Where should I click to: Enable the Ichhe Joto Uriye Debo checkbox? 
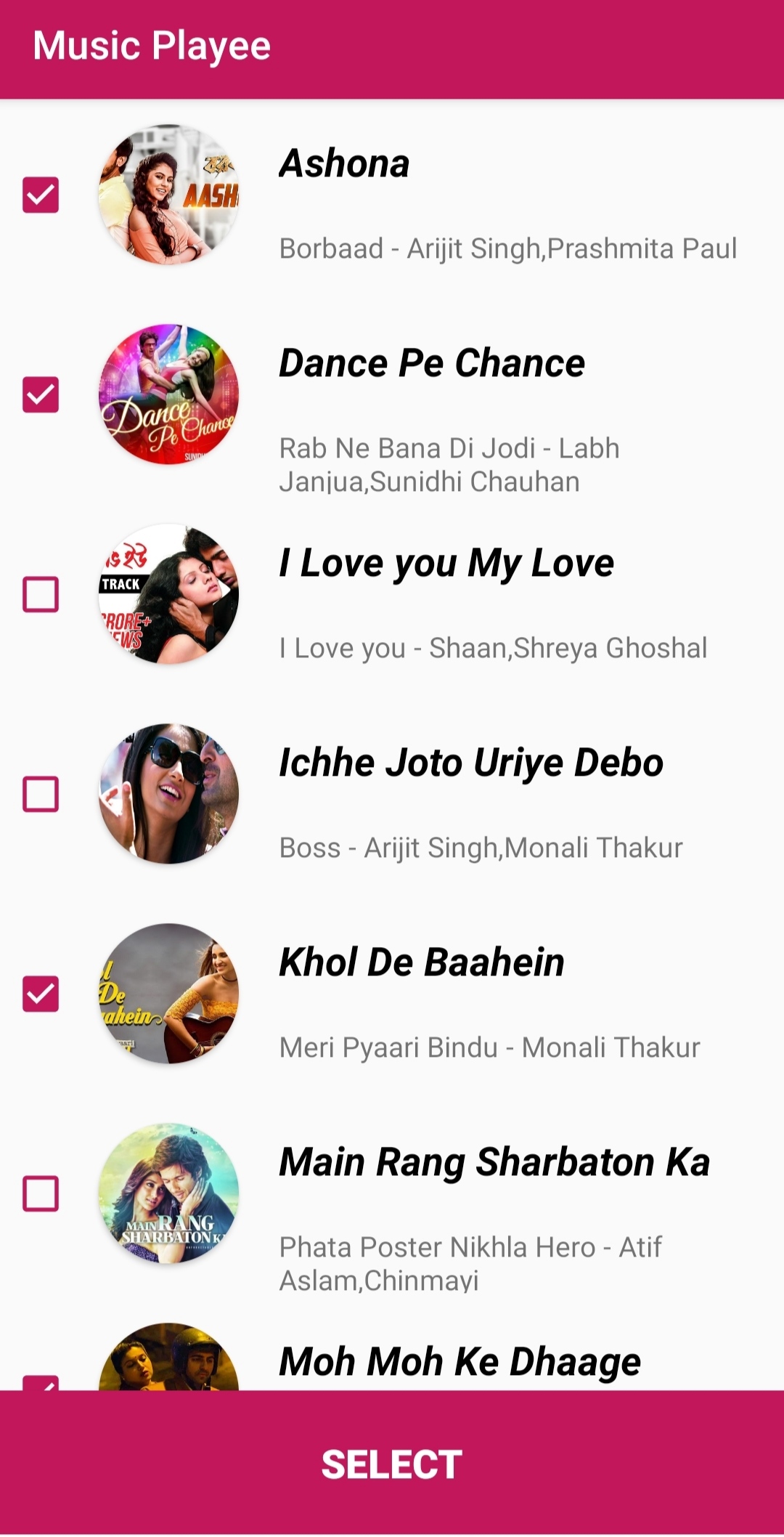pos(40,792)
